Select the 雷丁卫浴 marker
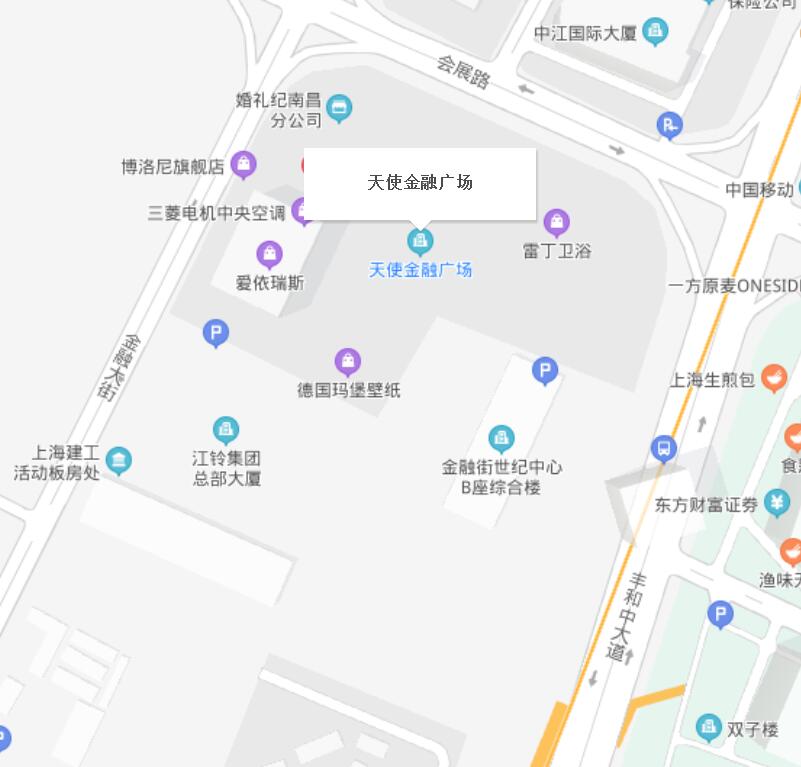 (x=557, y=222)
